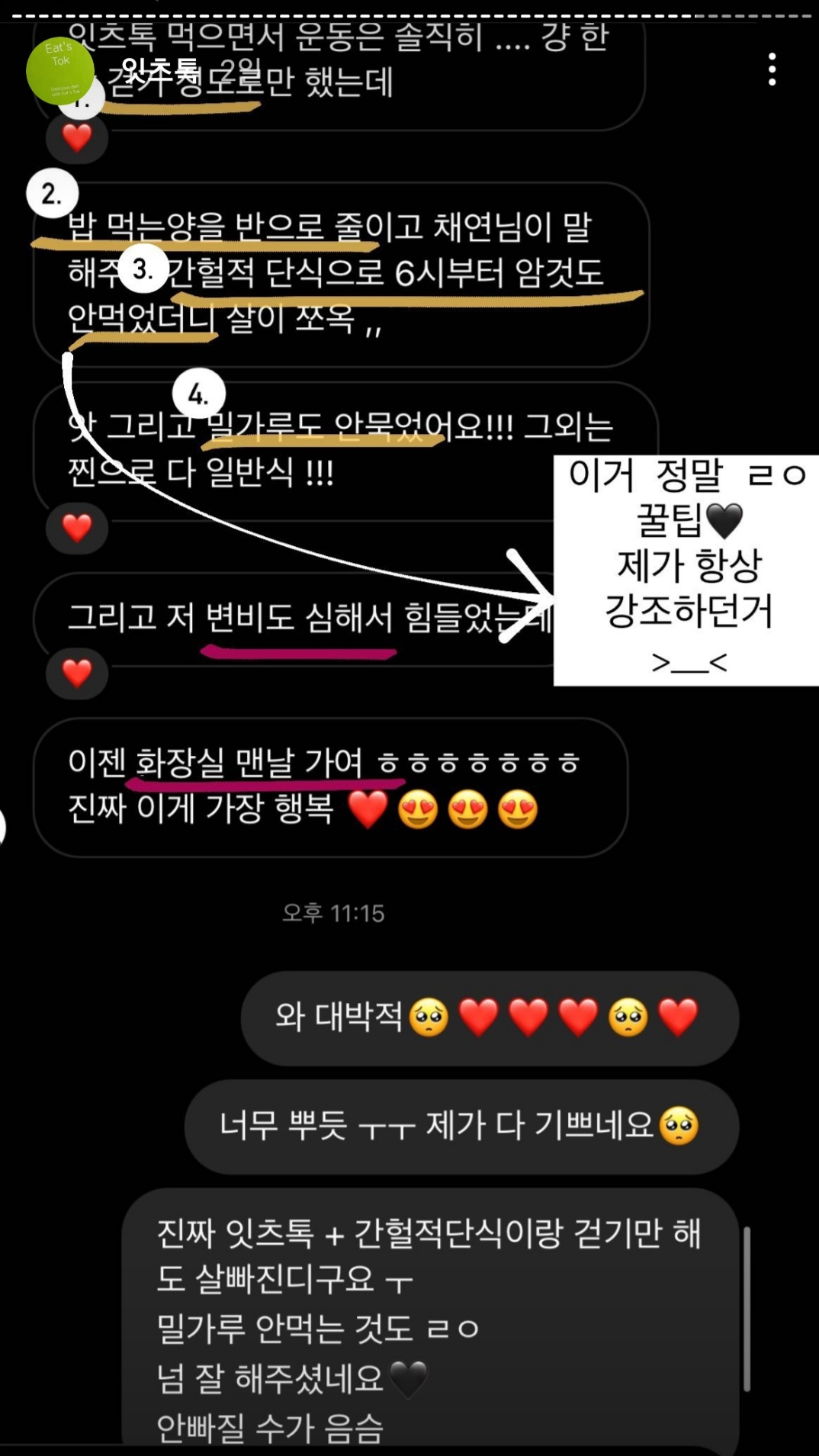The width and height of the screenshot is (819, 1456).
Task: Open the Eat's Tok profile picture
Action: click(x=59, y=70)
